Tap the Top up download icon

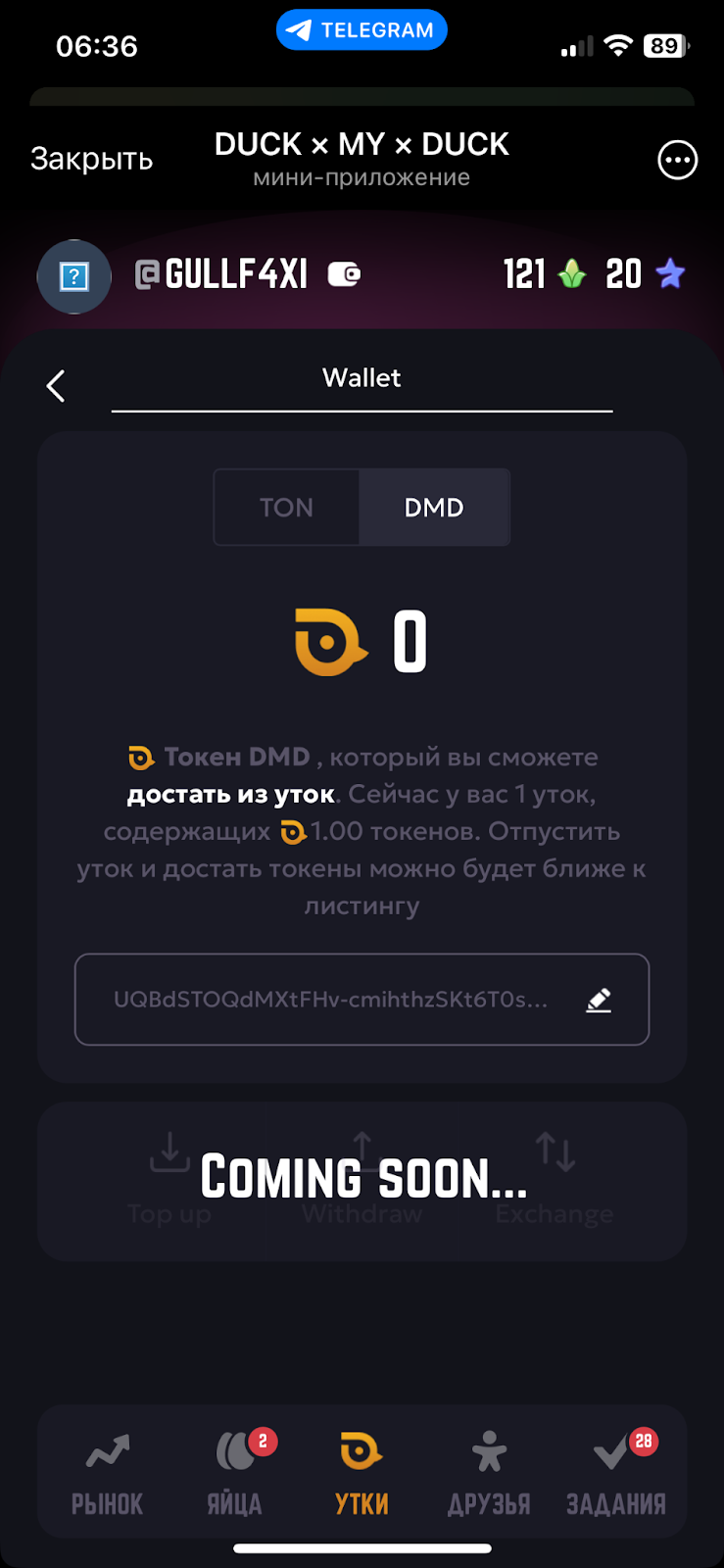click(169, 1152)
